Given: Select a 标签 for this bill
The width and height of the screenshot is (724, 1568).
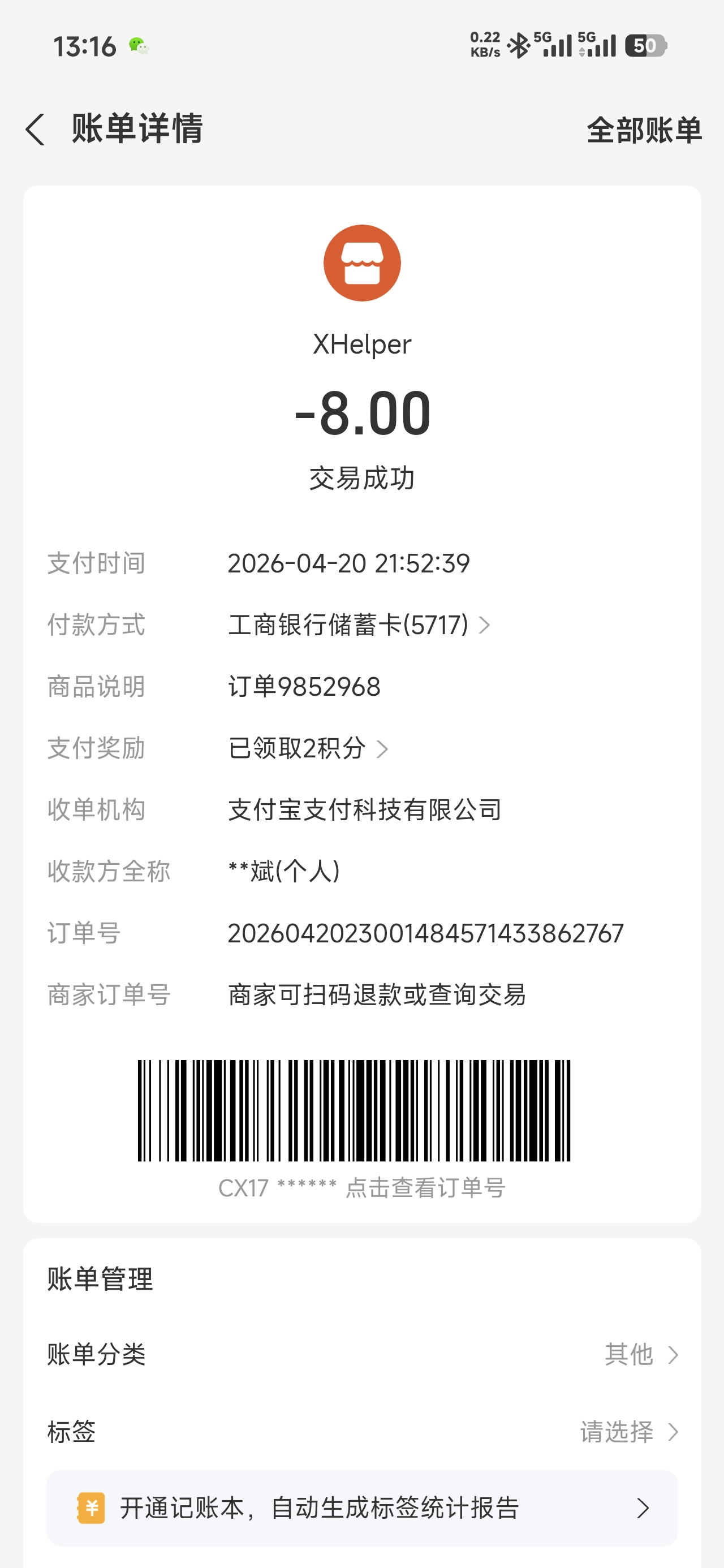Looking at the screenshot, I should [x=628, y=1432].
